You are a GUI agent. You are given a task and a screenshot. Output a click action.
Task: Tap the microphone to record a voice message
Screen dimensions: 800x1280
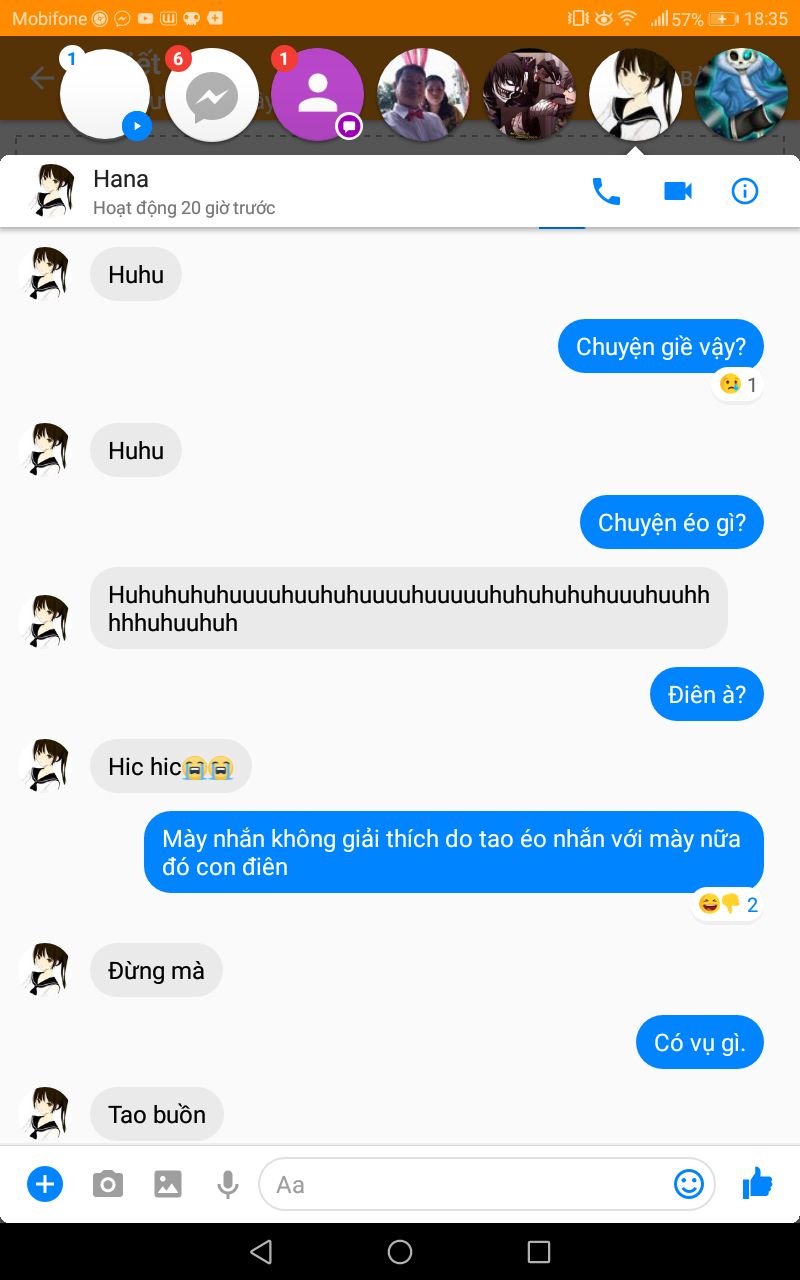pos(228,1185)
